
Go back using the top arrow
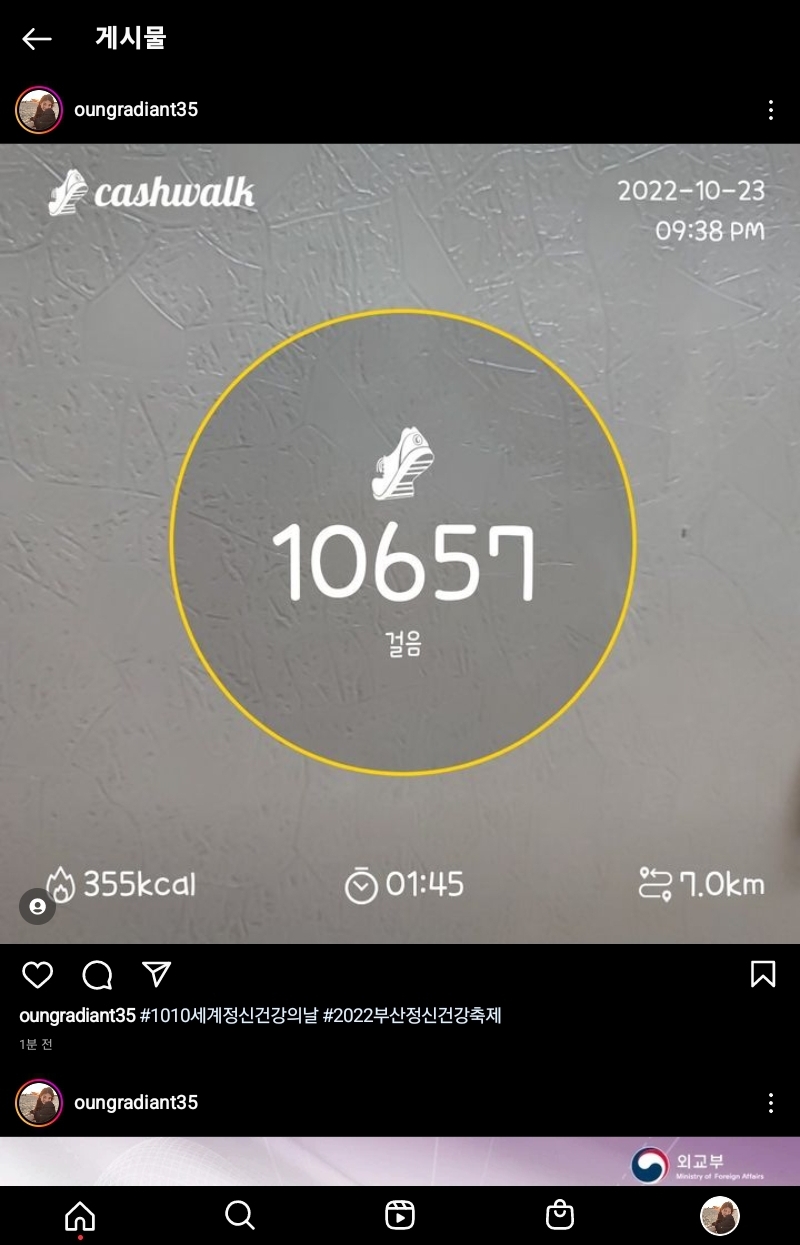click(x=37, y=39)
